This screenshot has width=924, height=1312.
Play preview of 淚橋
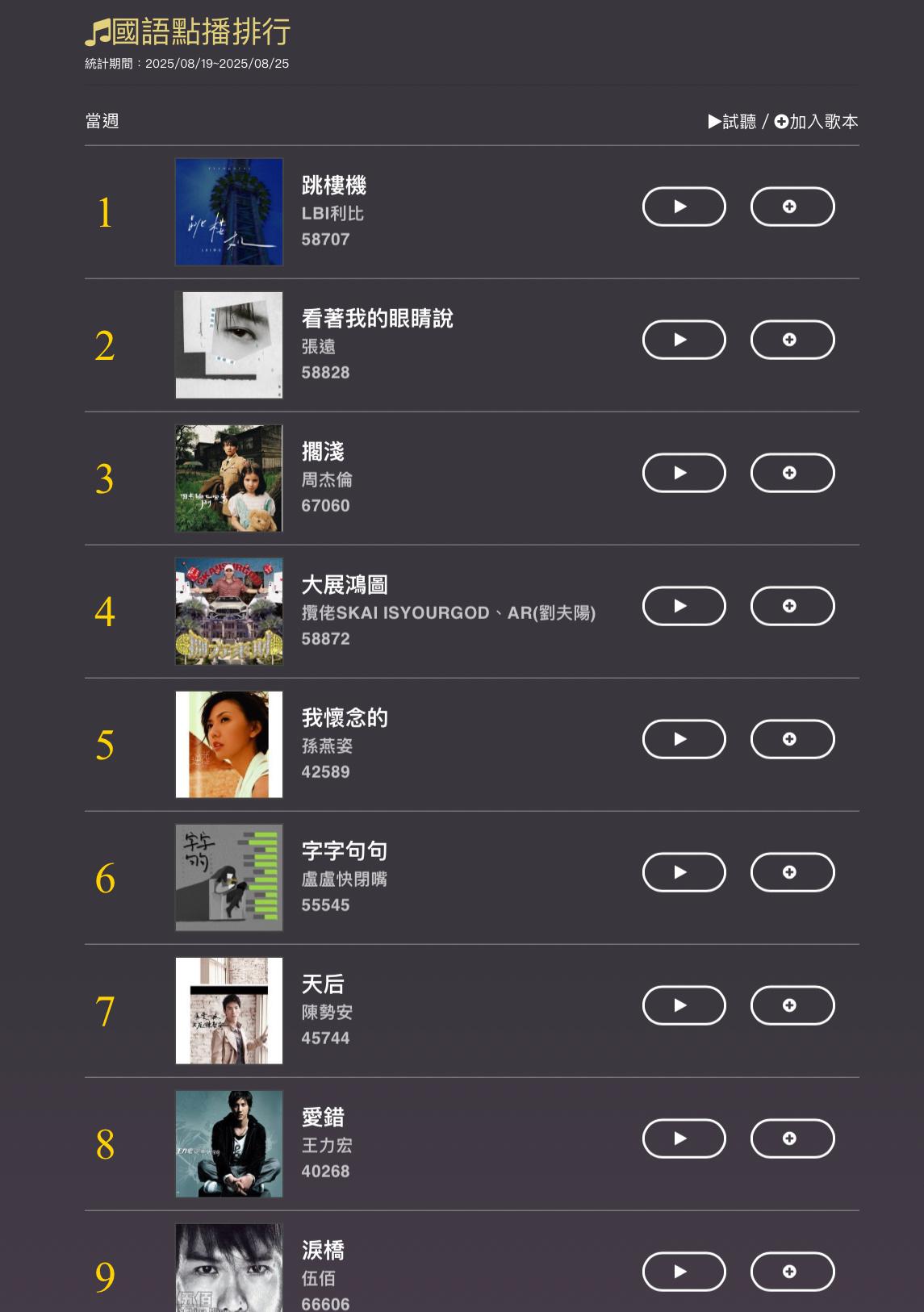click(x=684, y=1272)
